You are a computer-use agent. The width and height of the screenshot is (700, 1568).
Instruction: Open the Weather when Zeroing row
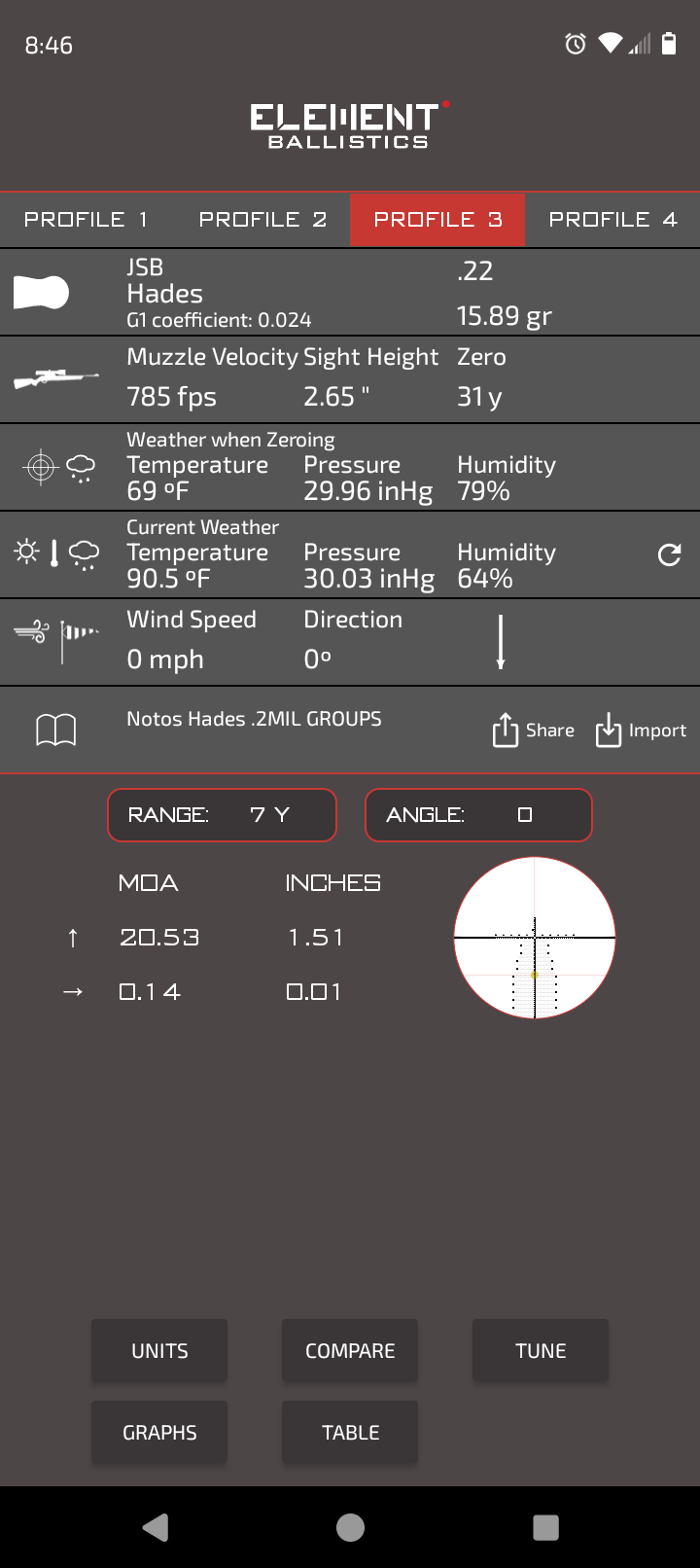tap(350, 467)
